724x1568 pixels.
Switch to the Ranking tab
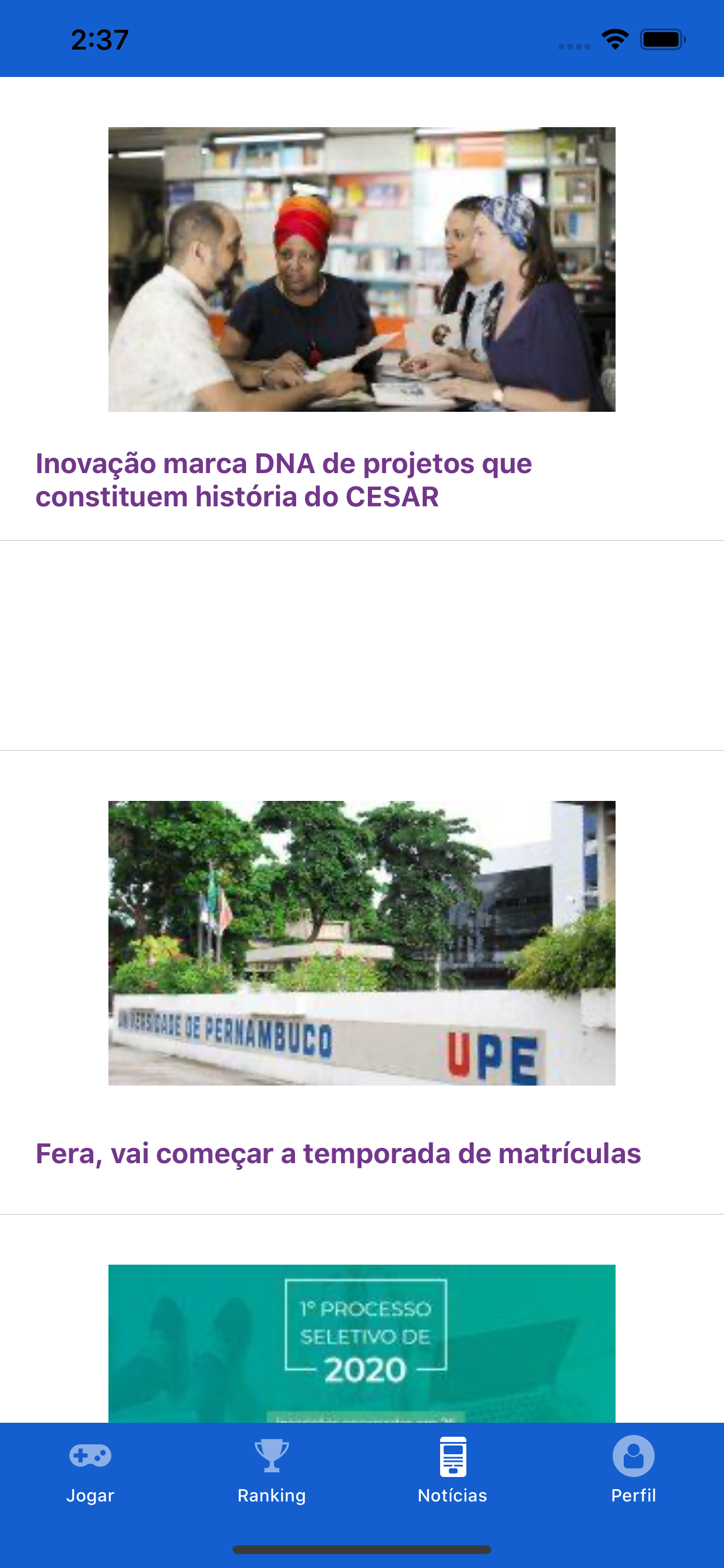[271, 1473]
